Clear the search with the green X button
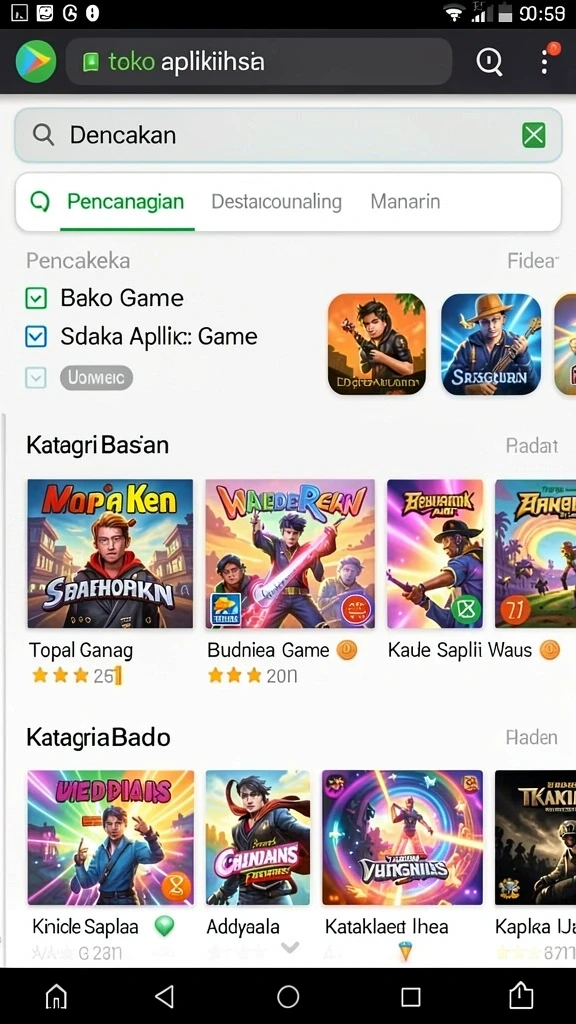The height and width of the screenshot is (1024, 576). (534, 135)
